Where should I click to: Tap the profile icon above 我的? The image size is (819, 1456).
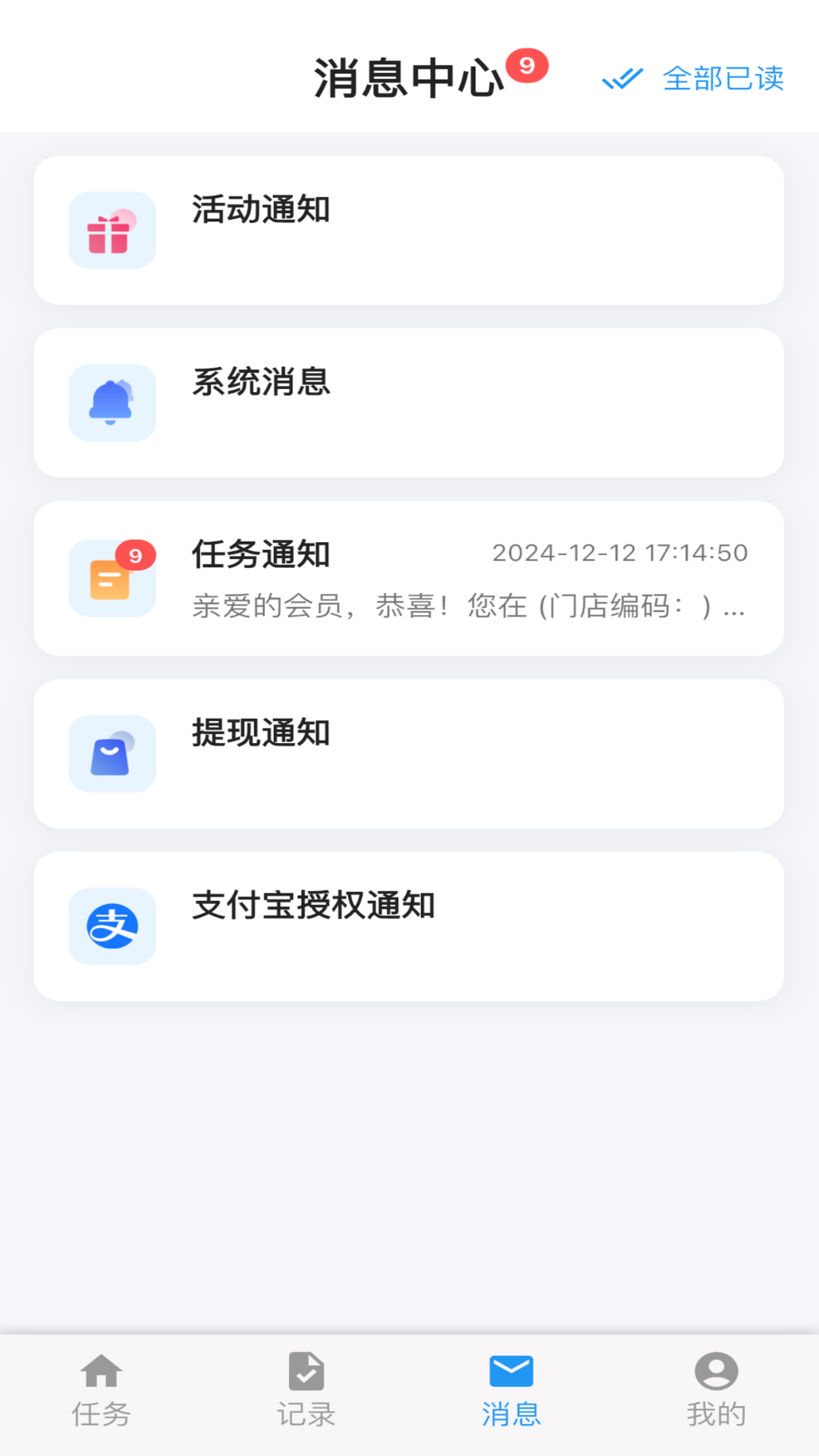coord(716,1371)
